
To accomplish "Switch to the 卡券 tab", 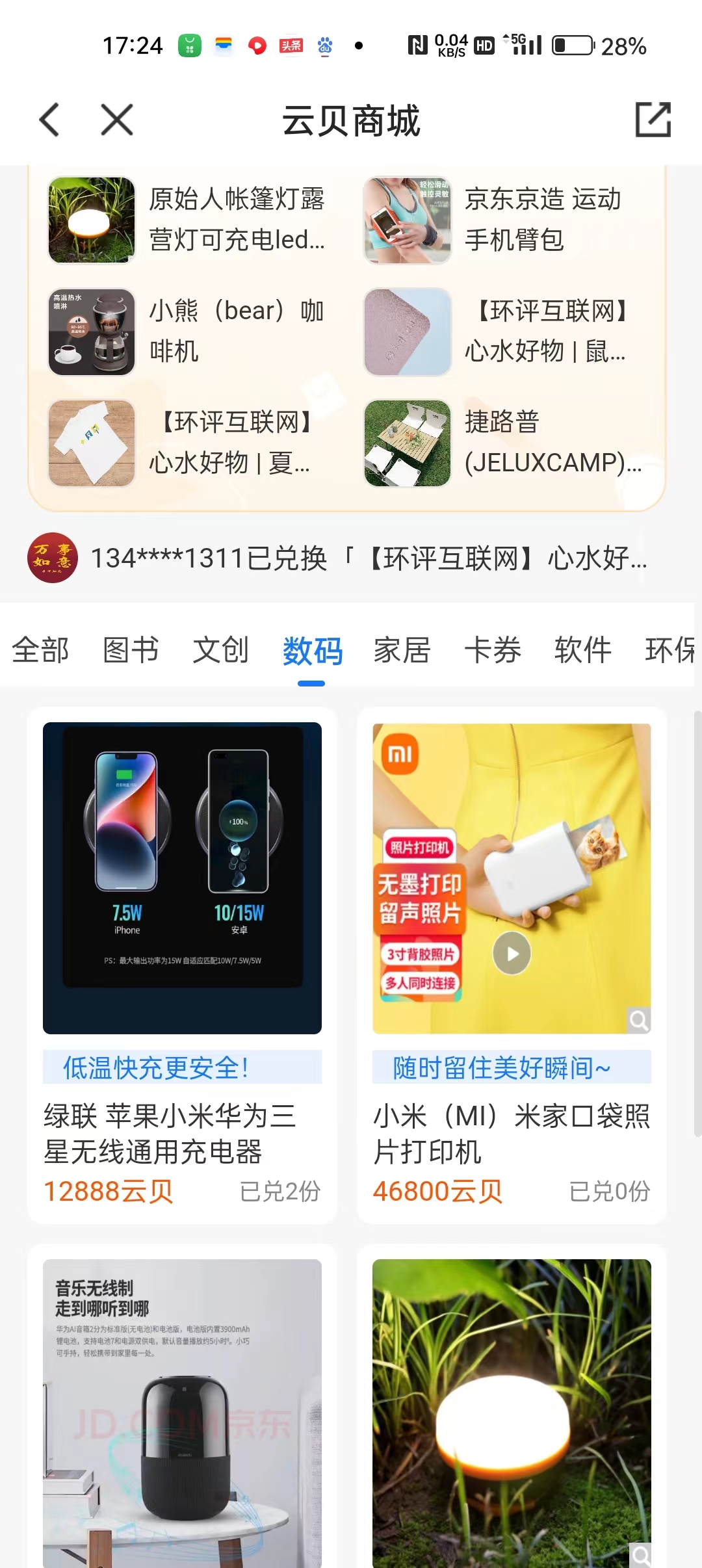I will tap(493, 650).
